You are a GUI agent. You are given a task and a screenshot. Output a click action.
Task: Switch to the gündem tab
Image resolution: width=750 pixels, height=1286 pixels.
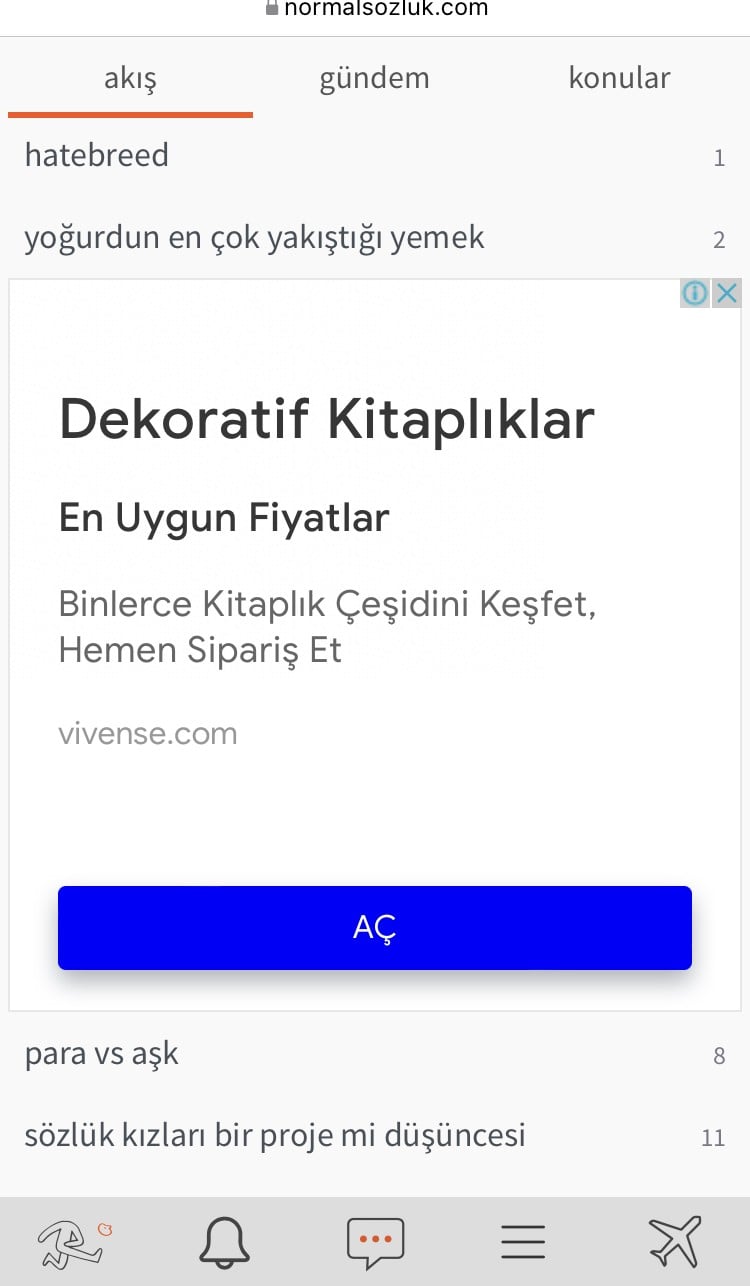[x=374, y=78]
